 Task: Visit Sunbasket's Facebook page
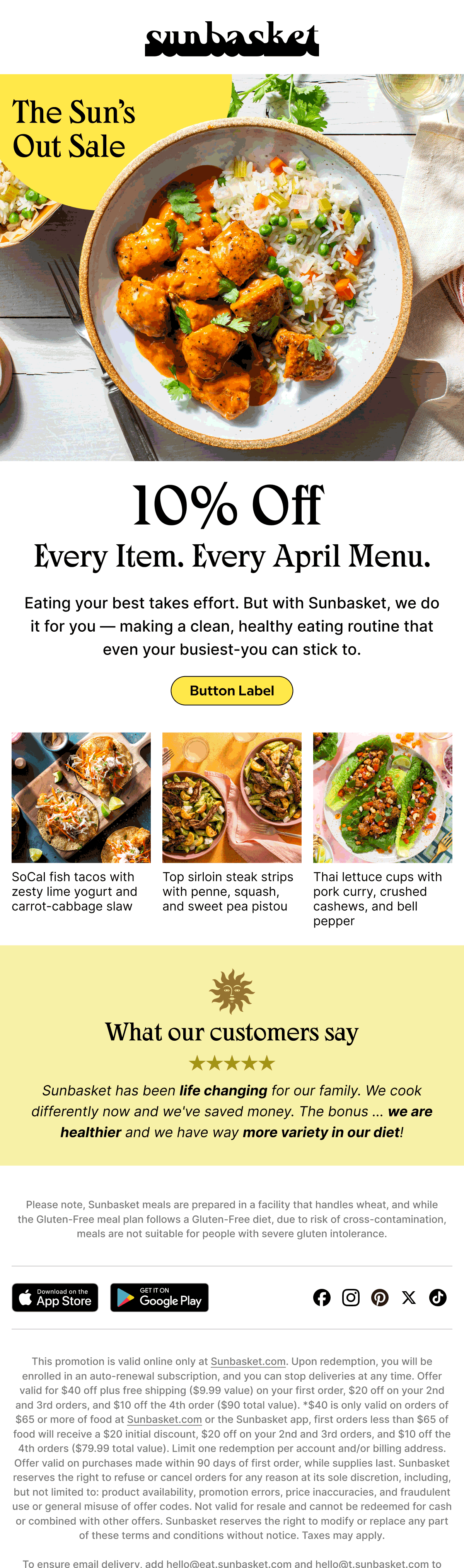pos(321,1297)
